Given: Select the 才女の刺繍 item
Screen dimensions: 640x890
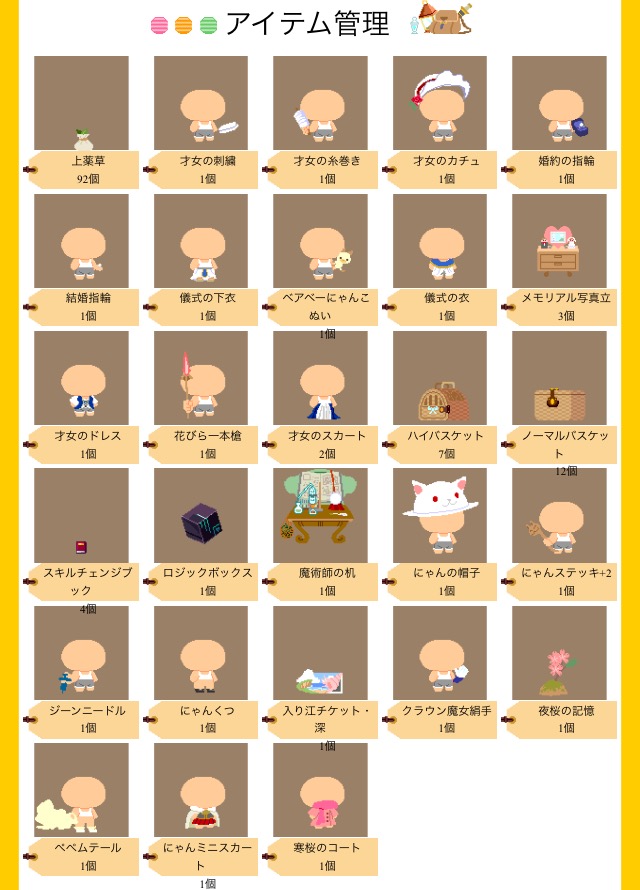Looking at the screenshot, I should pos(200,103).
